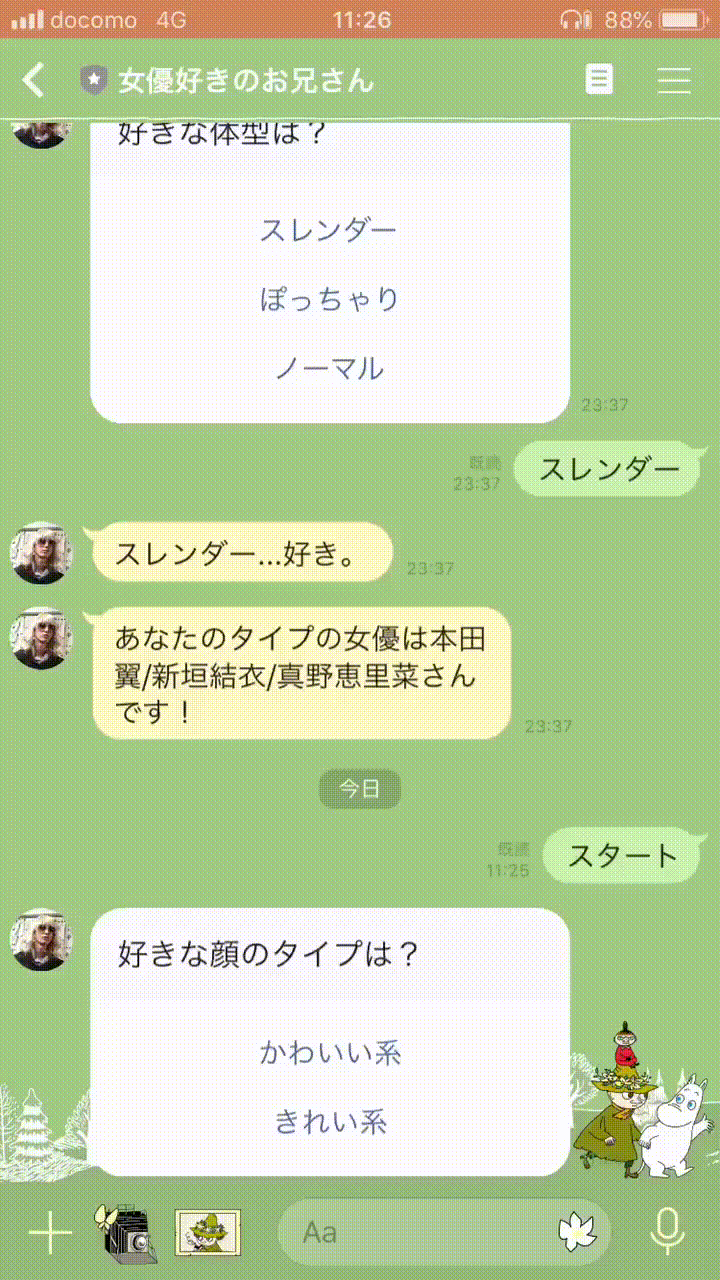The height and width of the screenshot is (1280, 720).
Task: Choose ノーマル option
Action: click(x=329, y=368)
